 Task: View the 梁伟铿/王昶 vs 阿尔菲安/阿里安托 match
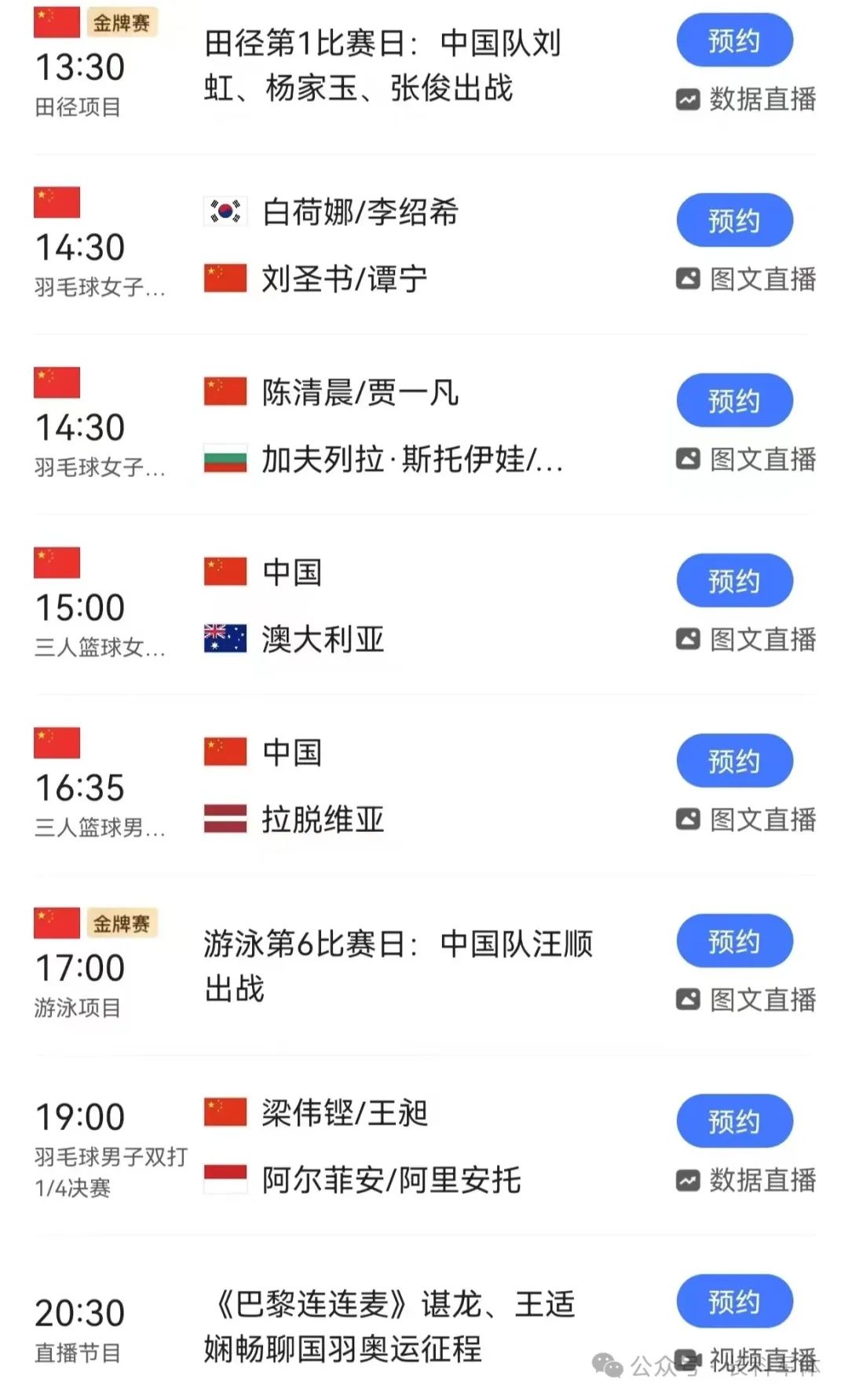[390, 1147]
